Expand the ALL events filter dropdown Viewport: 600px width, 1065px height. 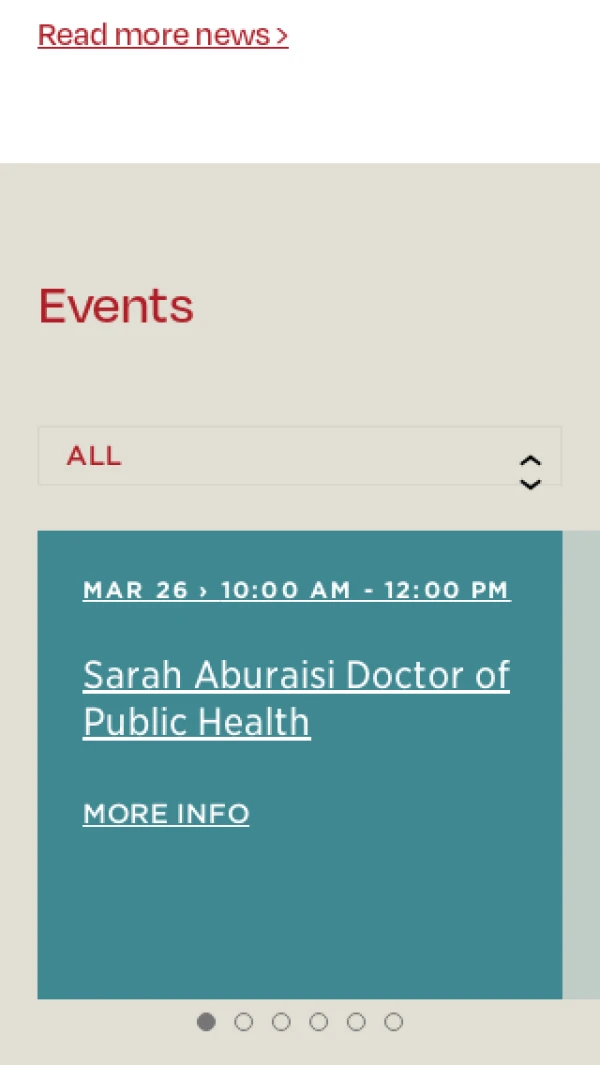299,456
